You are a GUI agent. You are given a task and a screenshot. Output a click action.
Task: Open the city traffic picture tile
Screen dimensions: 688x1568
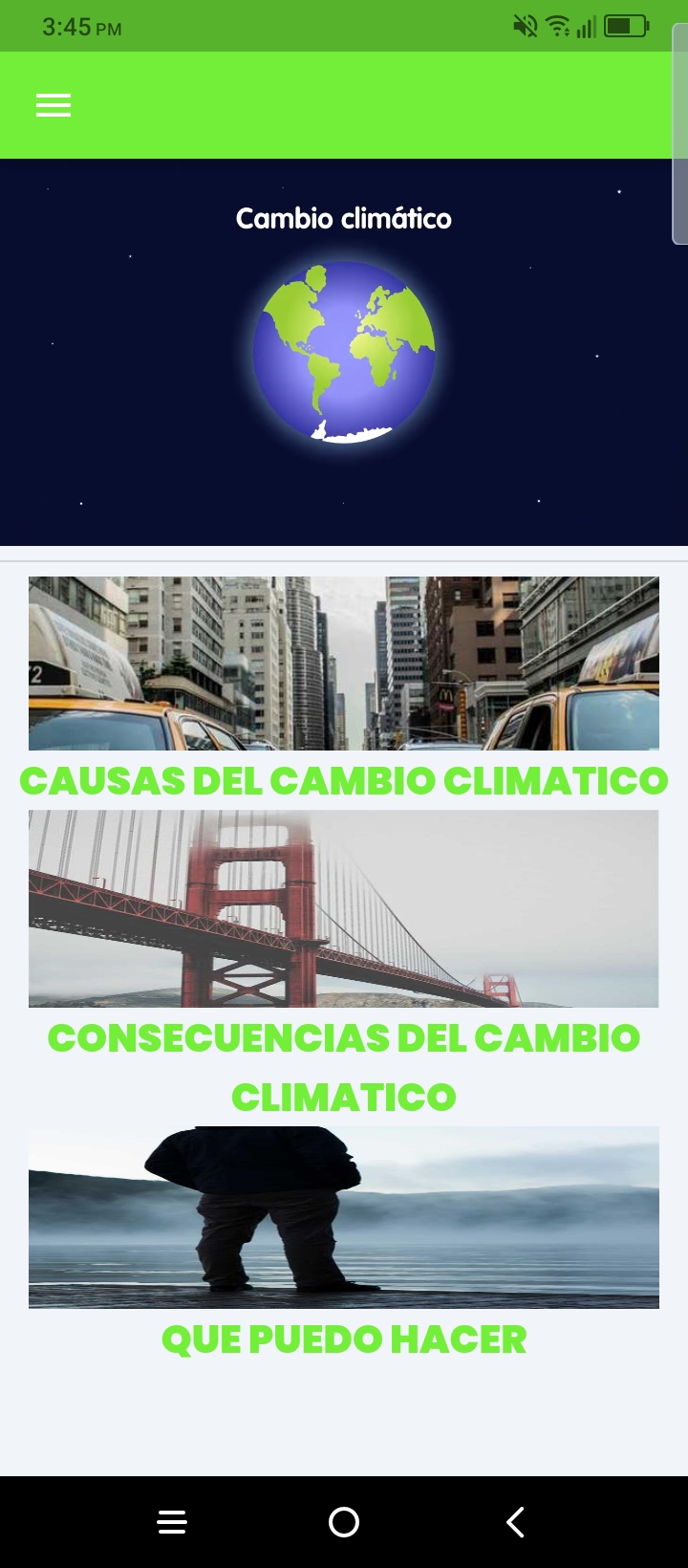click(x=344, y=663)
